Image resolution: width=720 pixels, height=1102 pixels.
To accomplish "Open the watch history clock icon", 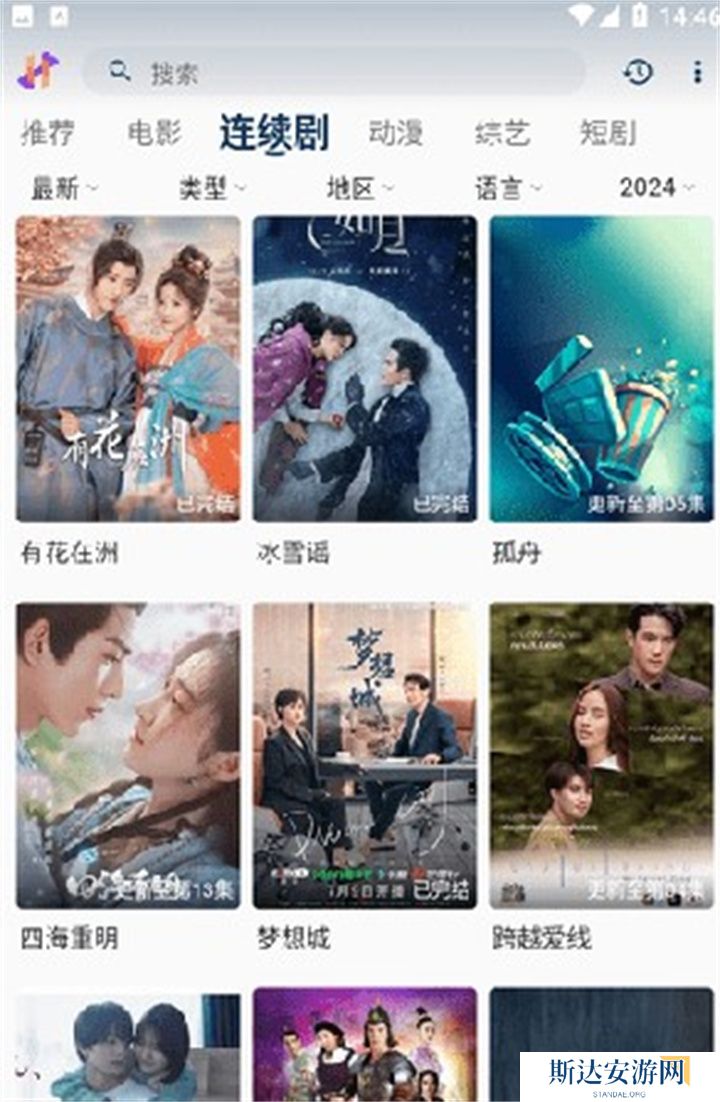I will point(637,72).
